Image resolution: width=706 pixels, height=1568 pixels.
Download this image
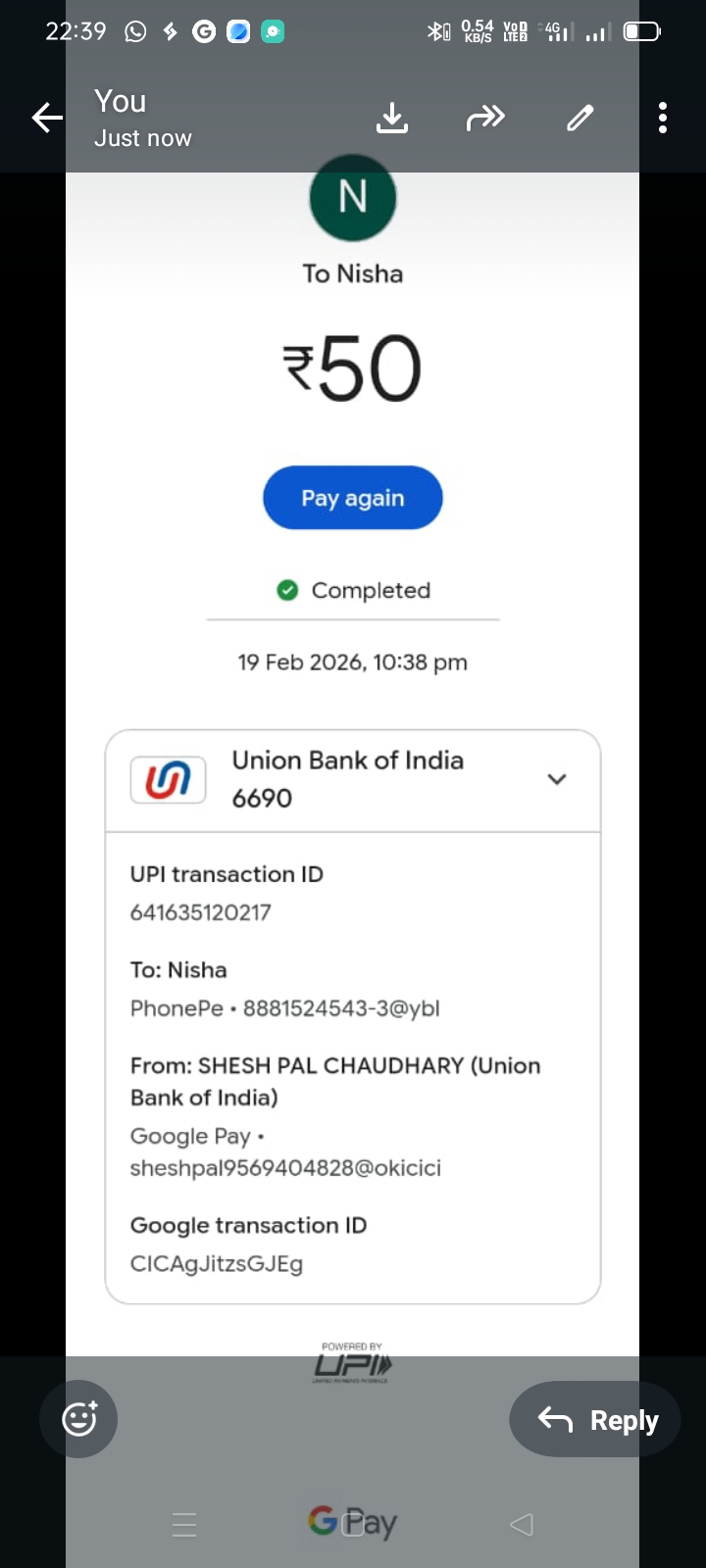[x=392, y=119]
